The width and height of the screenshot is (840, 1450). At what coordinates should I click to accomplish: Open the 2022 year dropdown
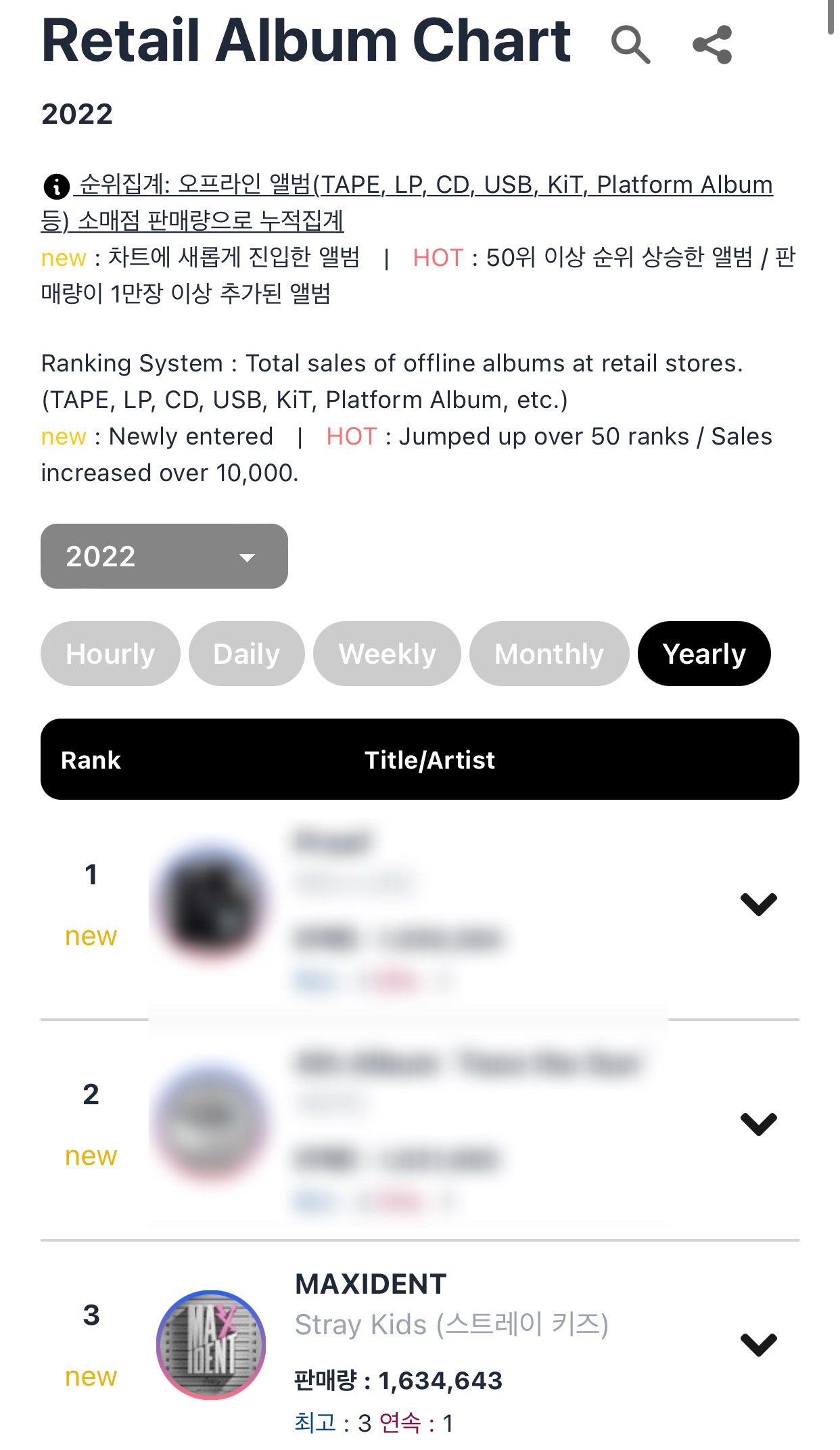[164, 556]
